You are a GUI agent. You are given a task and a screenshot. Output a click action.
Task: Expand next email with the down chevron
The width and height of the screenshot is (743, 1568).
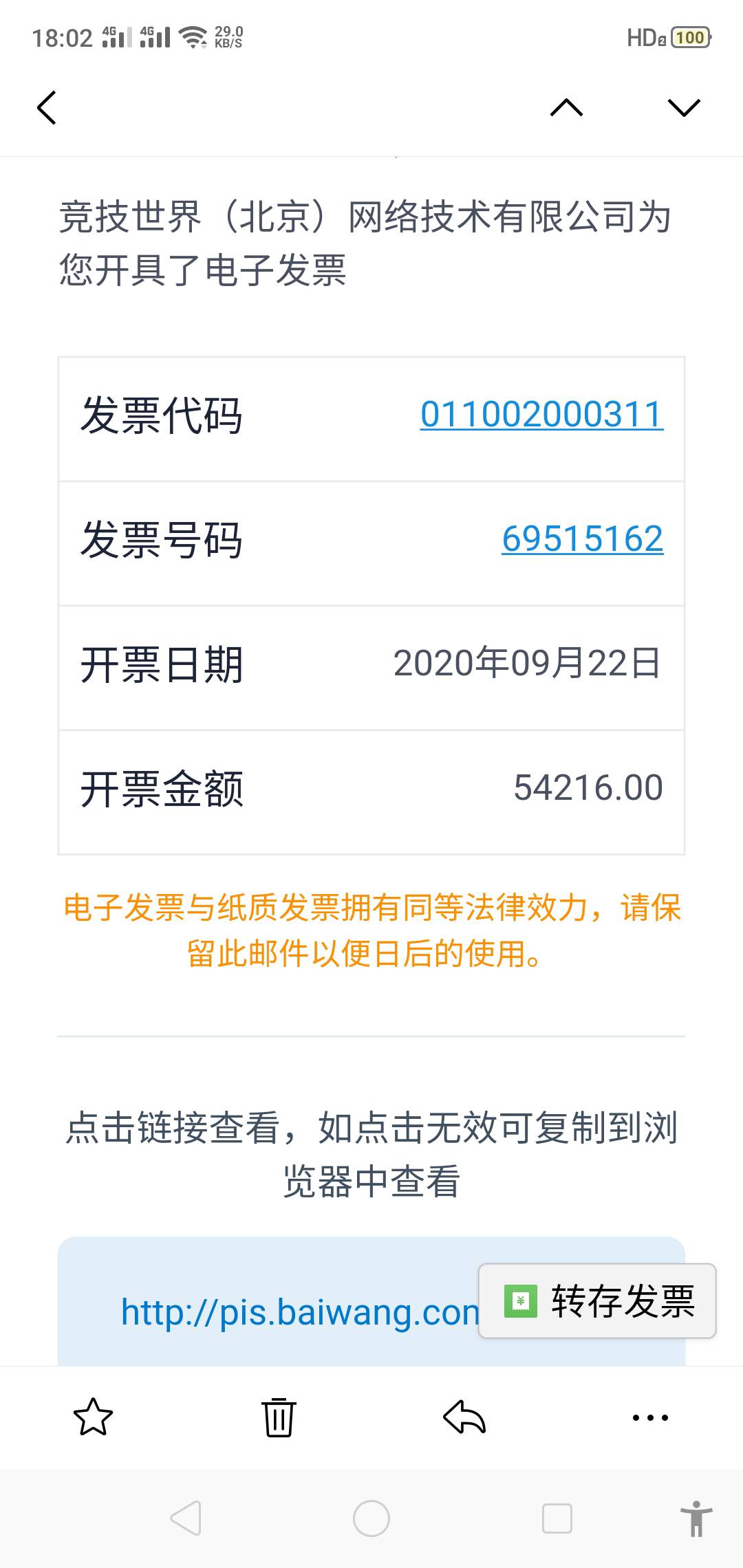pos(681,107)
